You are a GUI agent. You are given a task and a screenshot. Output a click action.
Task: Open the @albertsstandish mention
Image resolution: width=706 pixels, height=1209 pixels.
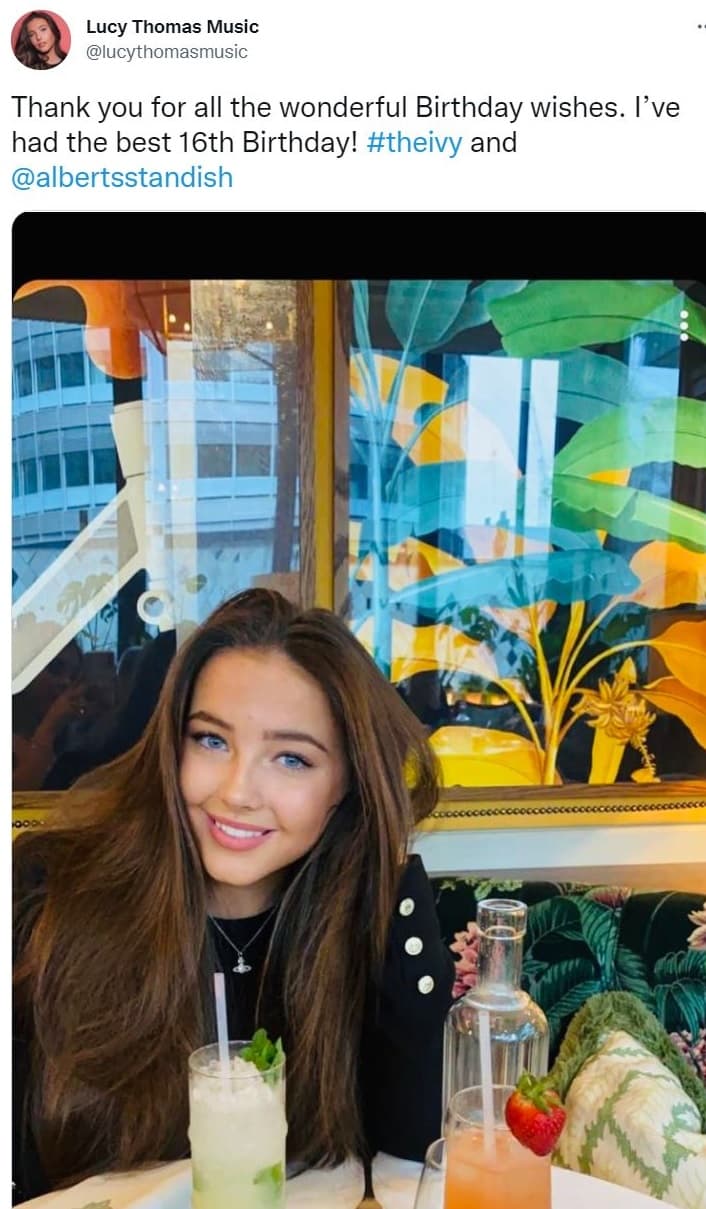pyautogui.click(x=122, y=177)
